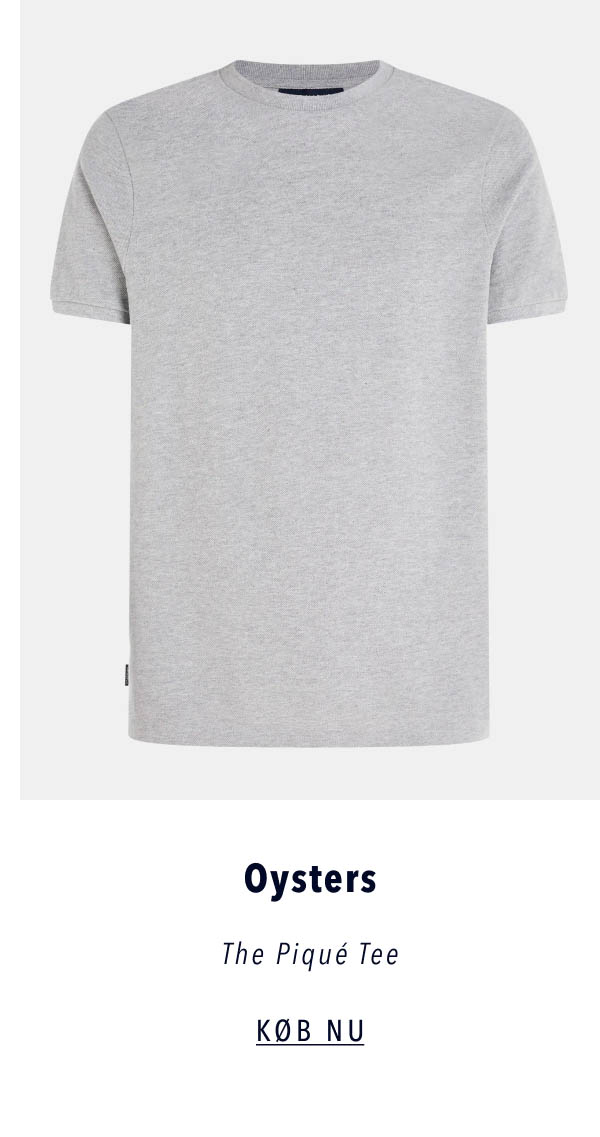
Task: Tap the KØB NU link
Action: 310,1031
